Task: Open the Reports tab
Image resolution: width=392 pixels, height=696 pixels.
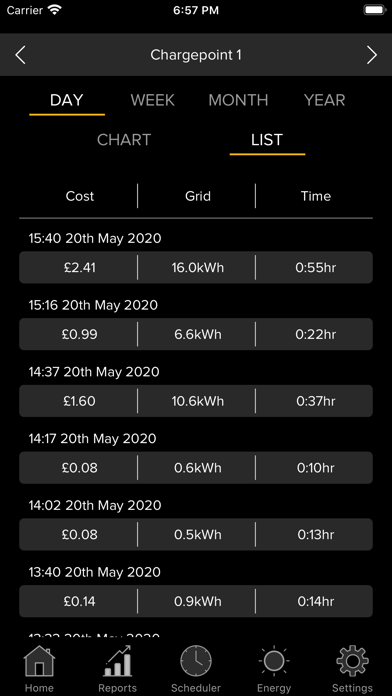Action: [x=118, y=669]
